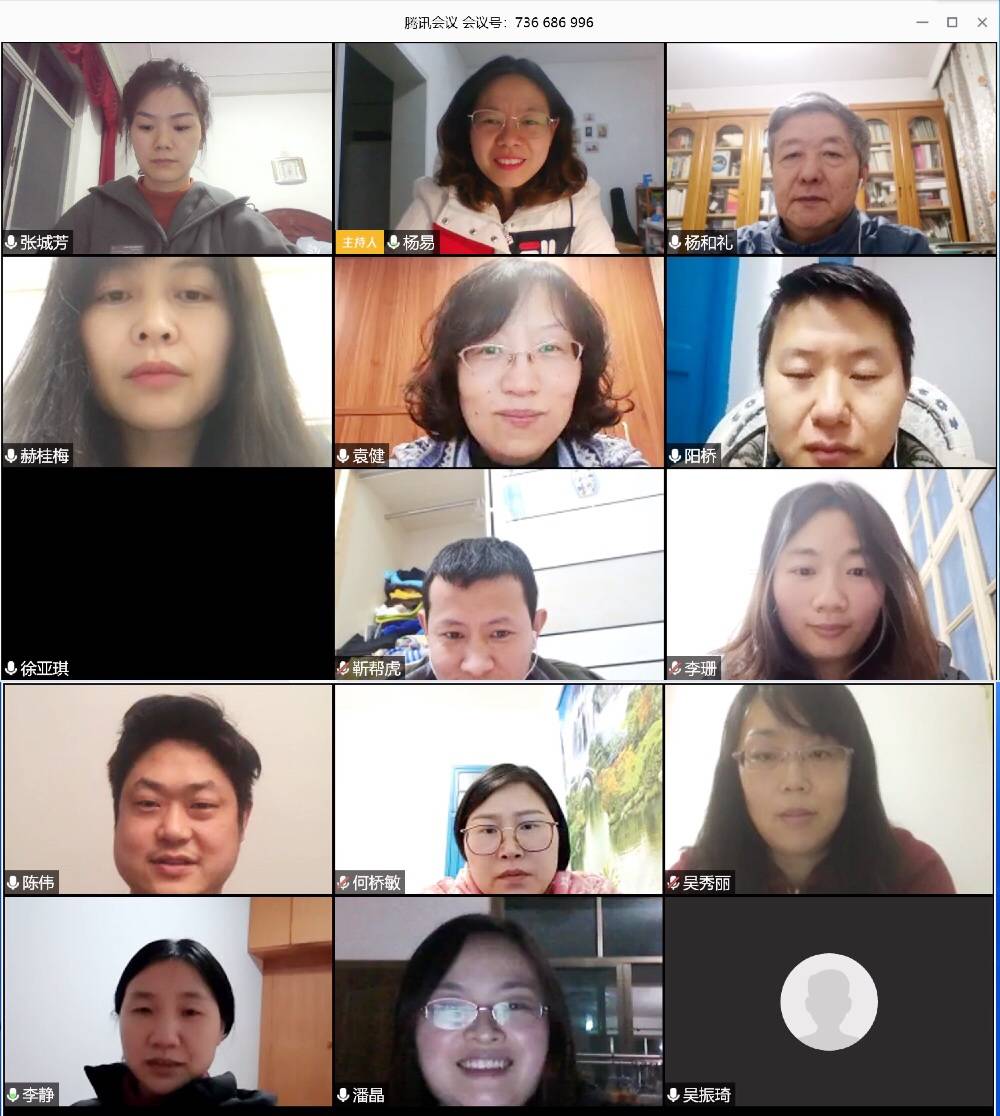Select 徐亚琪's blank video tile
The width and height of the screenshot is (1000, 1116).
[x=167, y=574]
